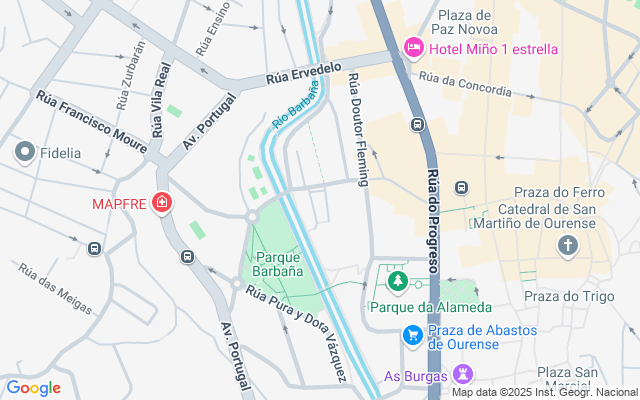
Task: Tap the Fidelia place pin
Action: pos(25,153)
